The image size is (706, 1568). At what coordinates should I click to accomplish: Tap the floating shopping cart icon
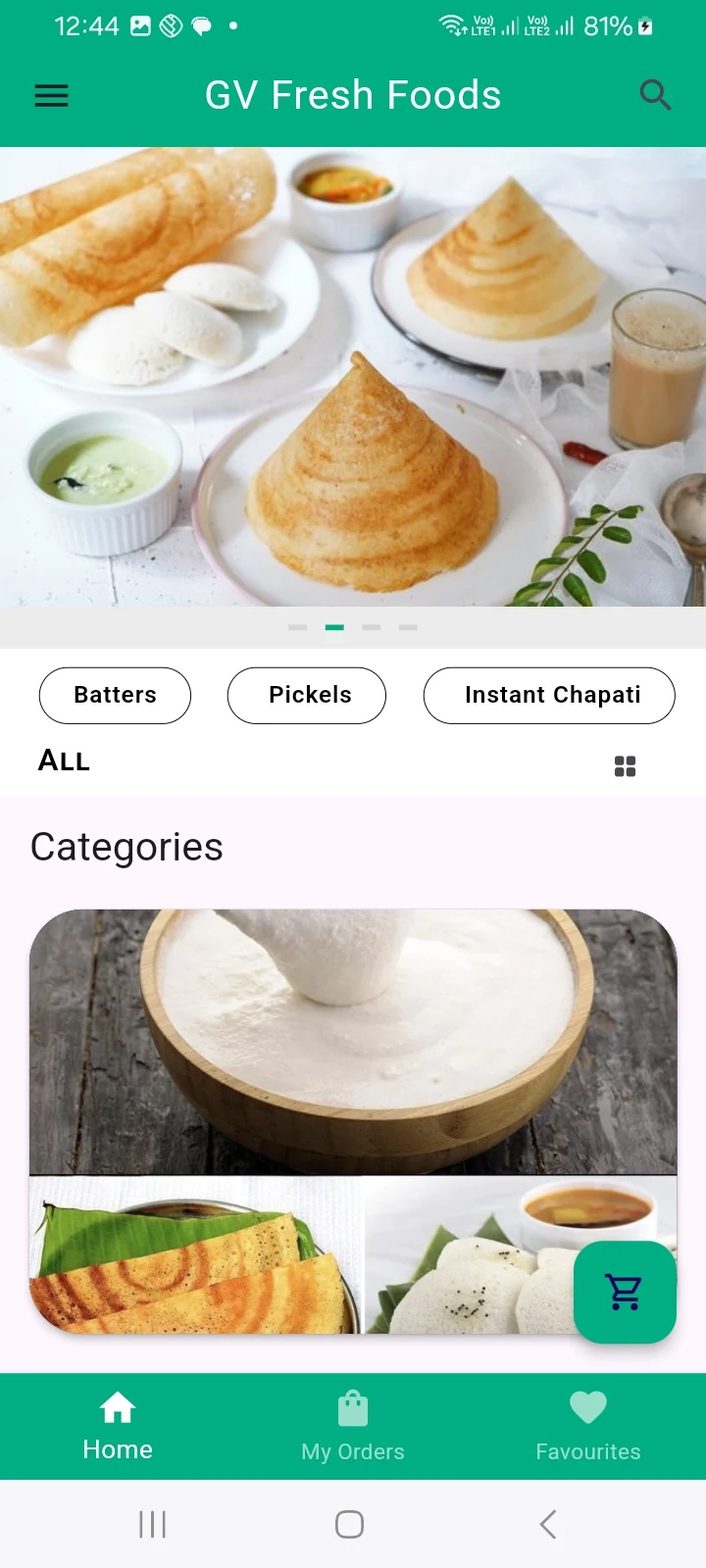[x=625, y=1293]
